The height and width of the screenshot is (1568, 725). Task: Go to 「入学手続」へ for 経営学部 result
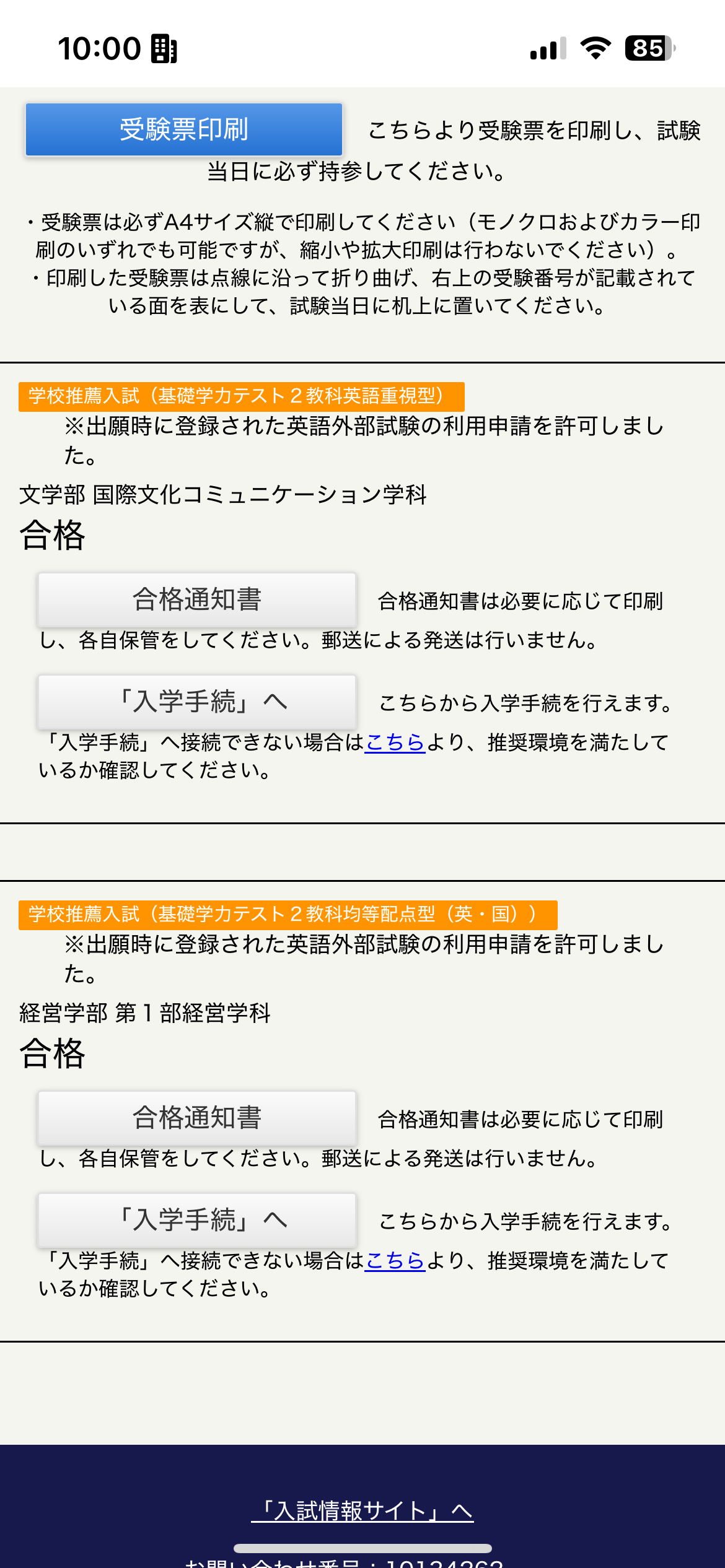coord(197,1220)
